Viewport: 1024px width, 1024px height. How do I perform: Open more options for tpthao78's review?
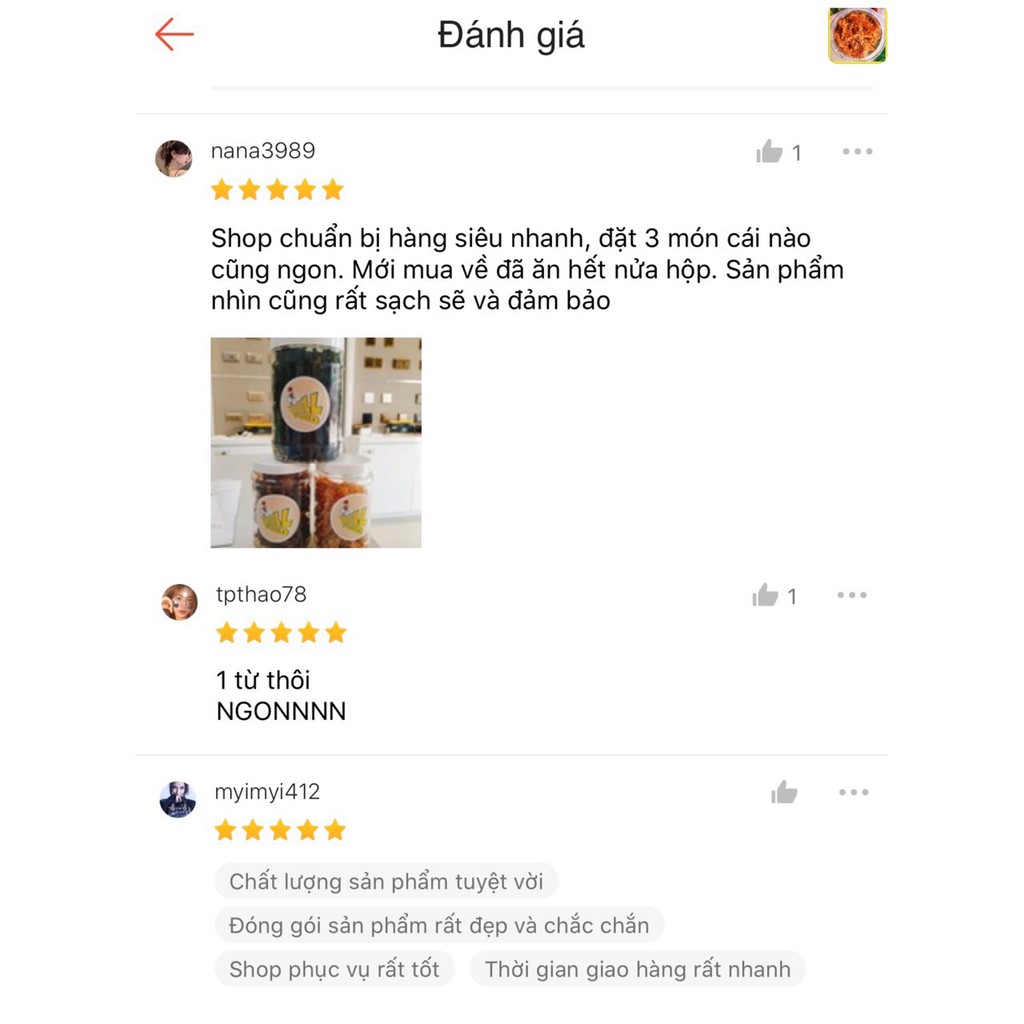(x=852, y=595)
